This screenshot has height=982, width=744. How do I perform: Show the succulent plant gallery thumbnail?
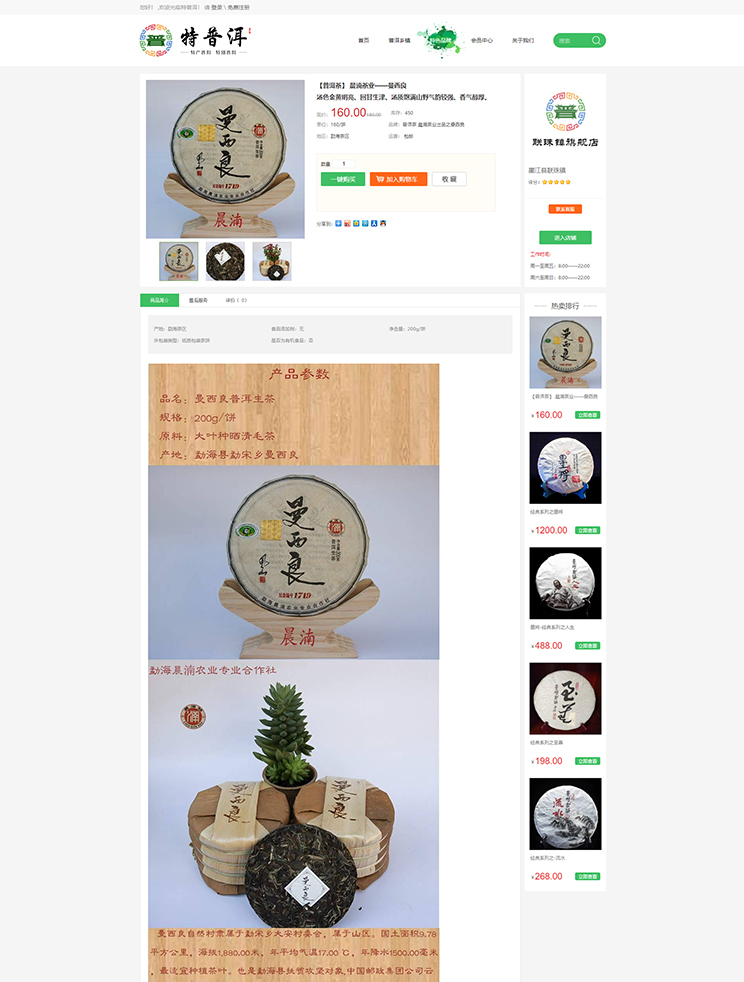pos(272,261)
